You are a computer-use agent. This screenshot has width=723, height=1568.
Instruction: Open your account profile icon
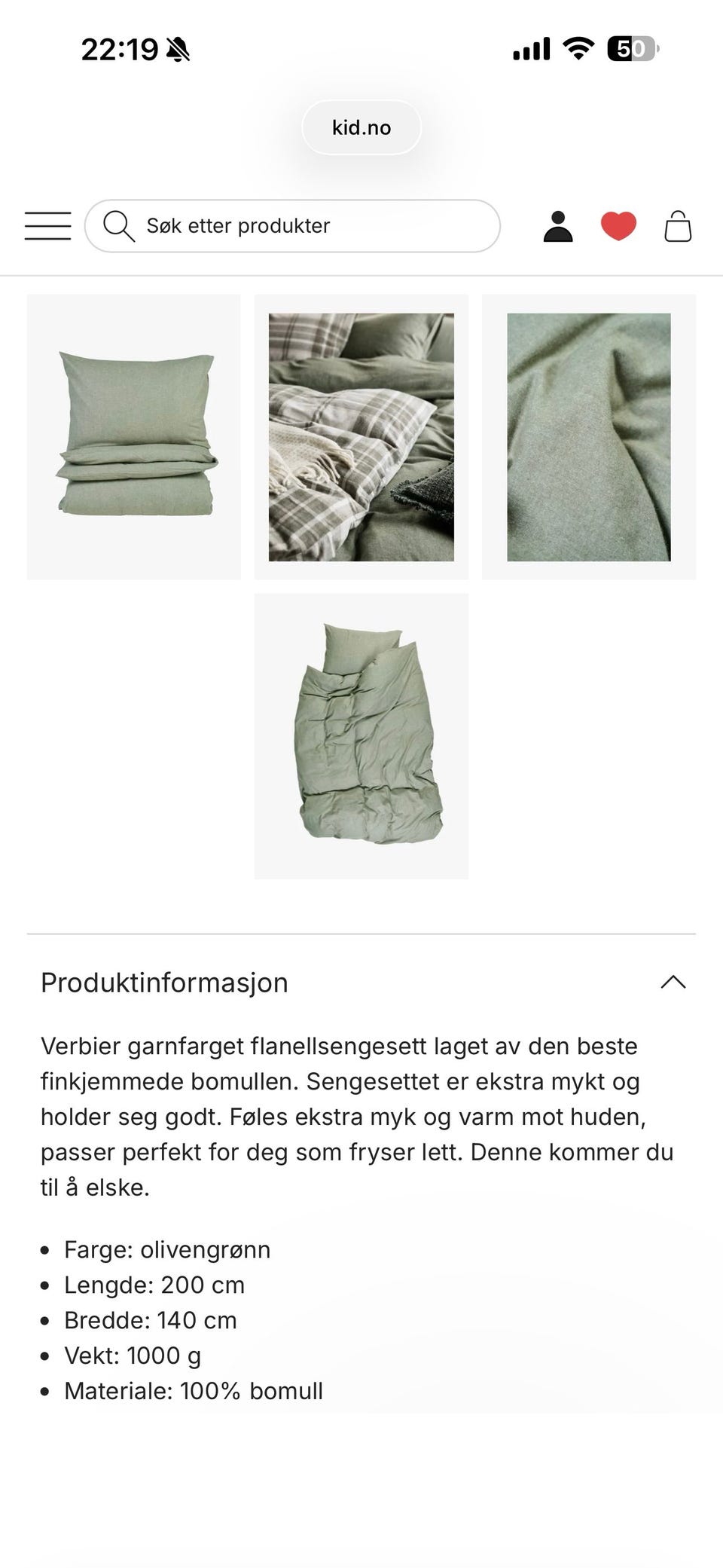click(x=558, y=225)
